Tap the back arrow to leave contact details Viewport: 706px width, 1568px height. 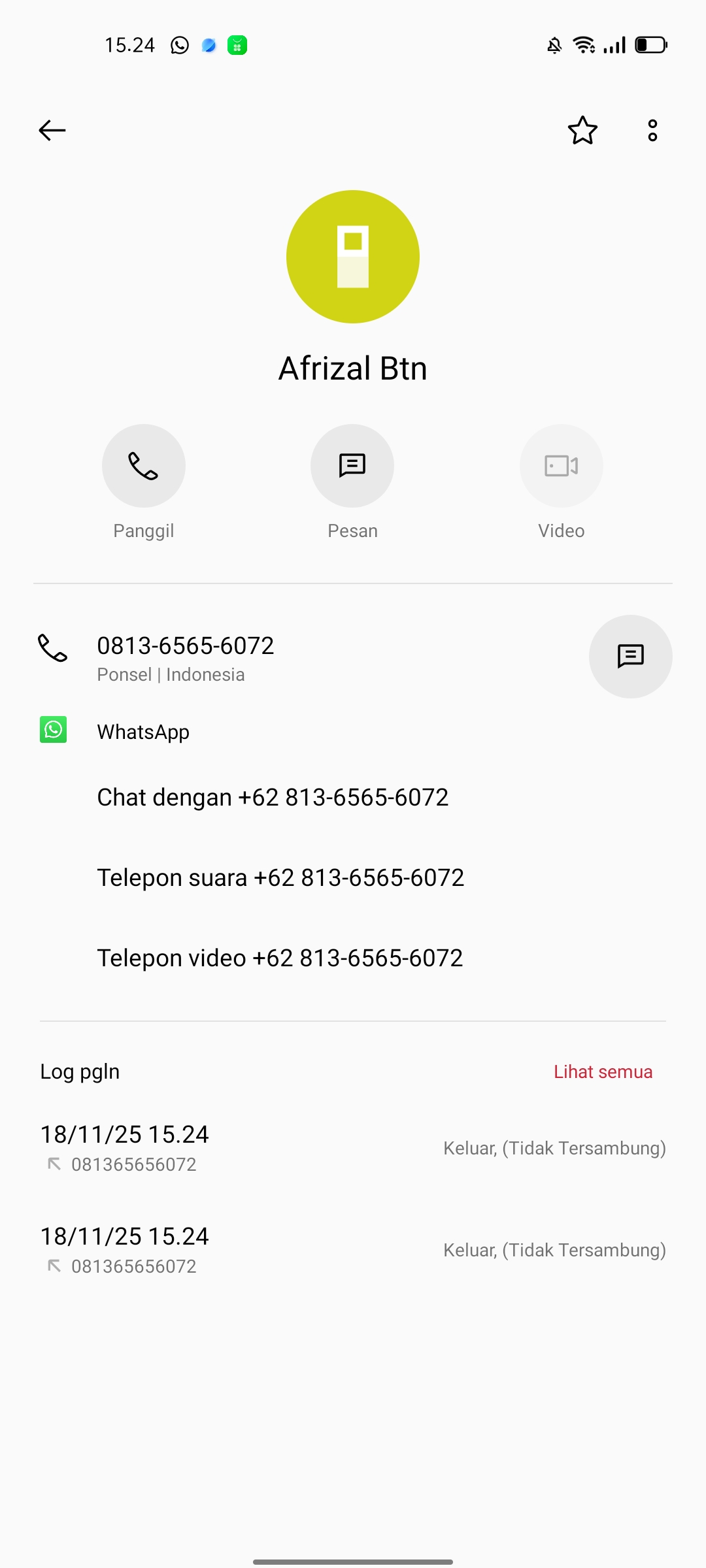tap(52, 130)
